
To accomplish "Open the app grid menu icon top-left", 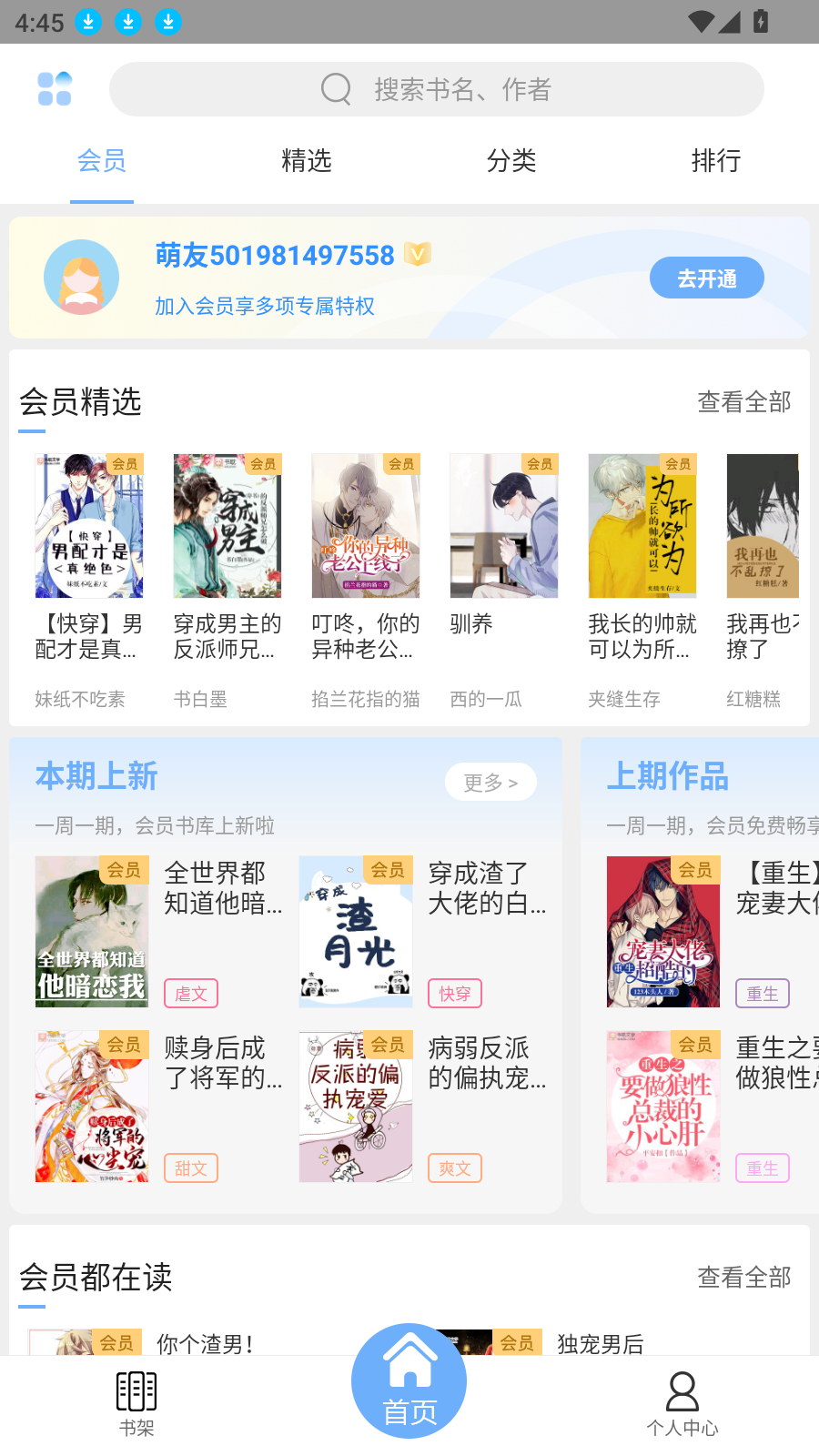I will 55,88.
